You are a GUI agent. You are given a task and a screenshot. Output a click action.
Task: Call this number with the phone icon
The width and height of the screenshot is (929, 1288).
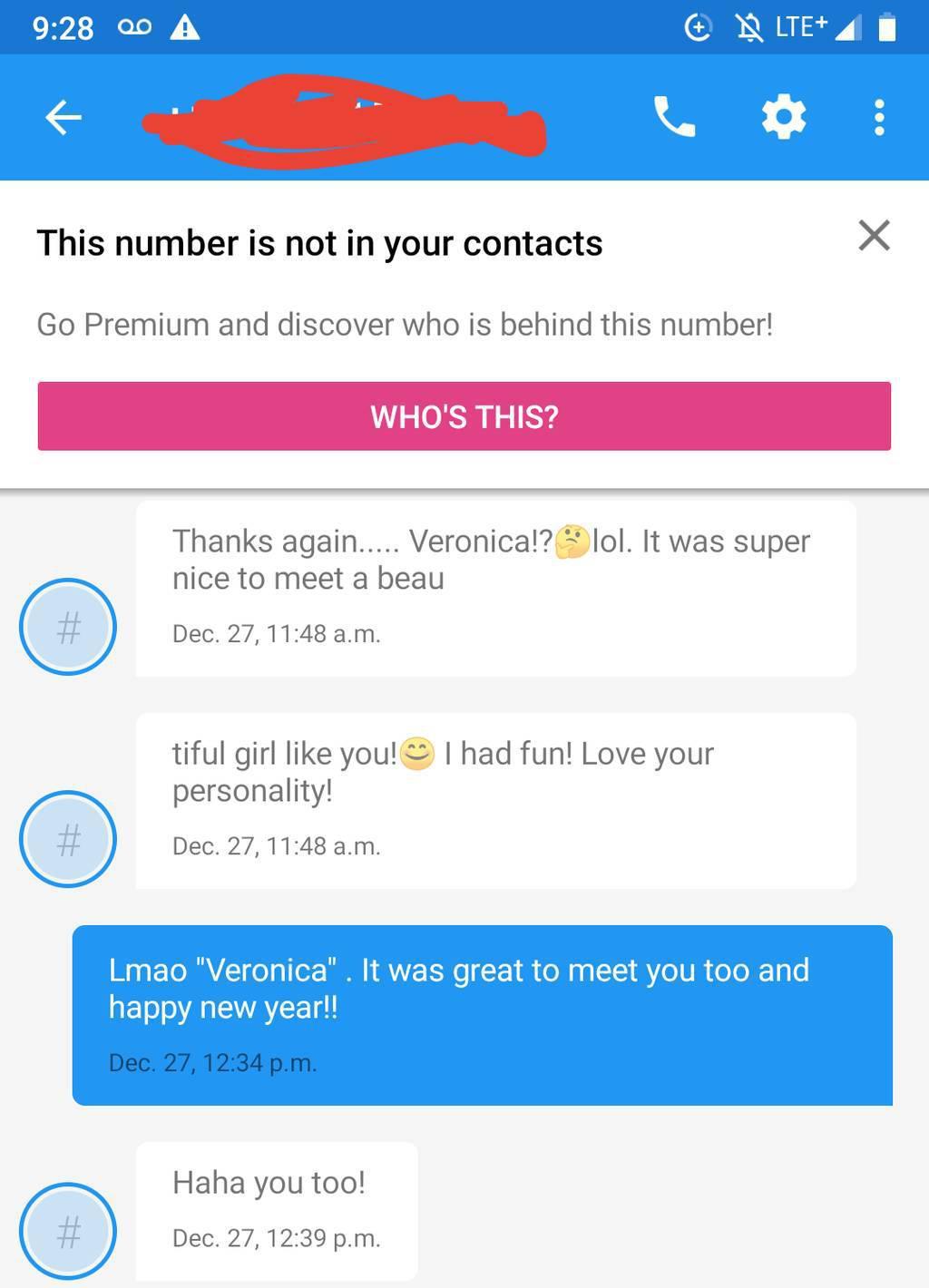coord(674,117)
